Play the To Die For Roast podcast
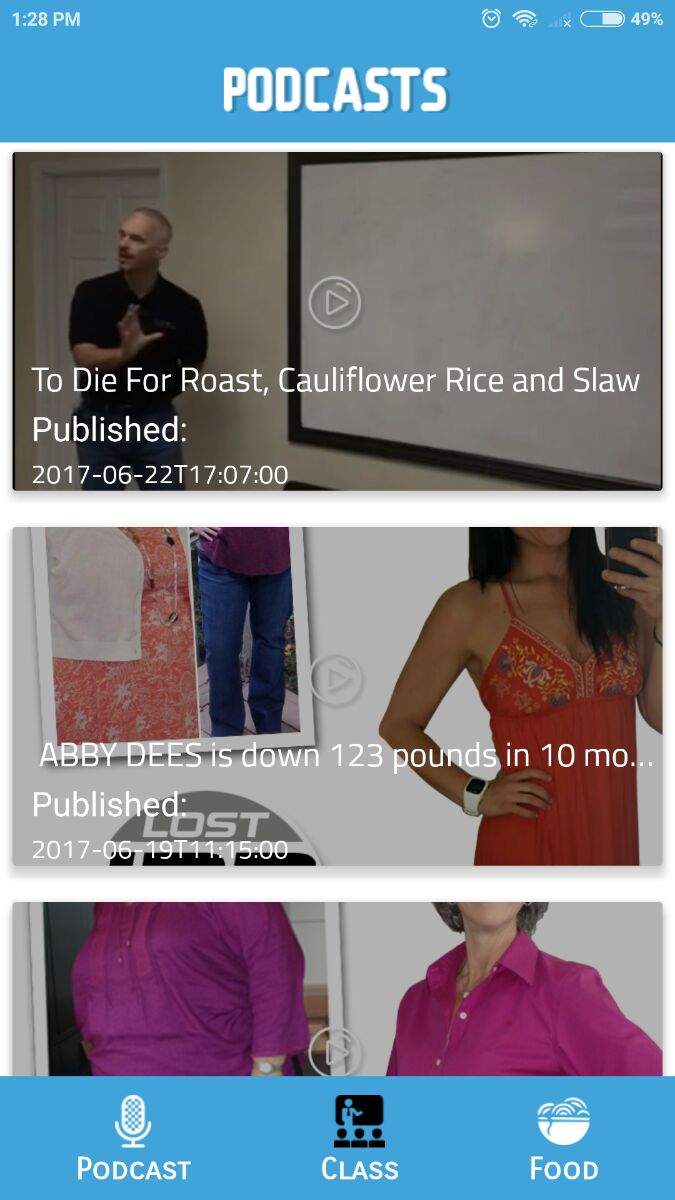 334,302
